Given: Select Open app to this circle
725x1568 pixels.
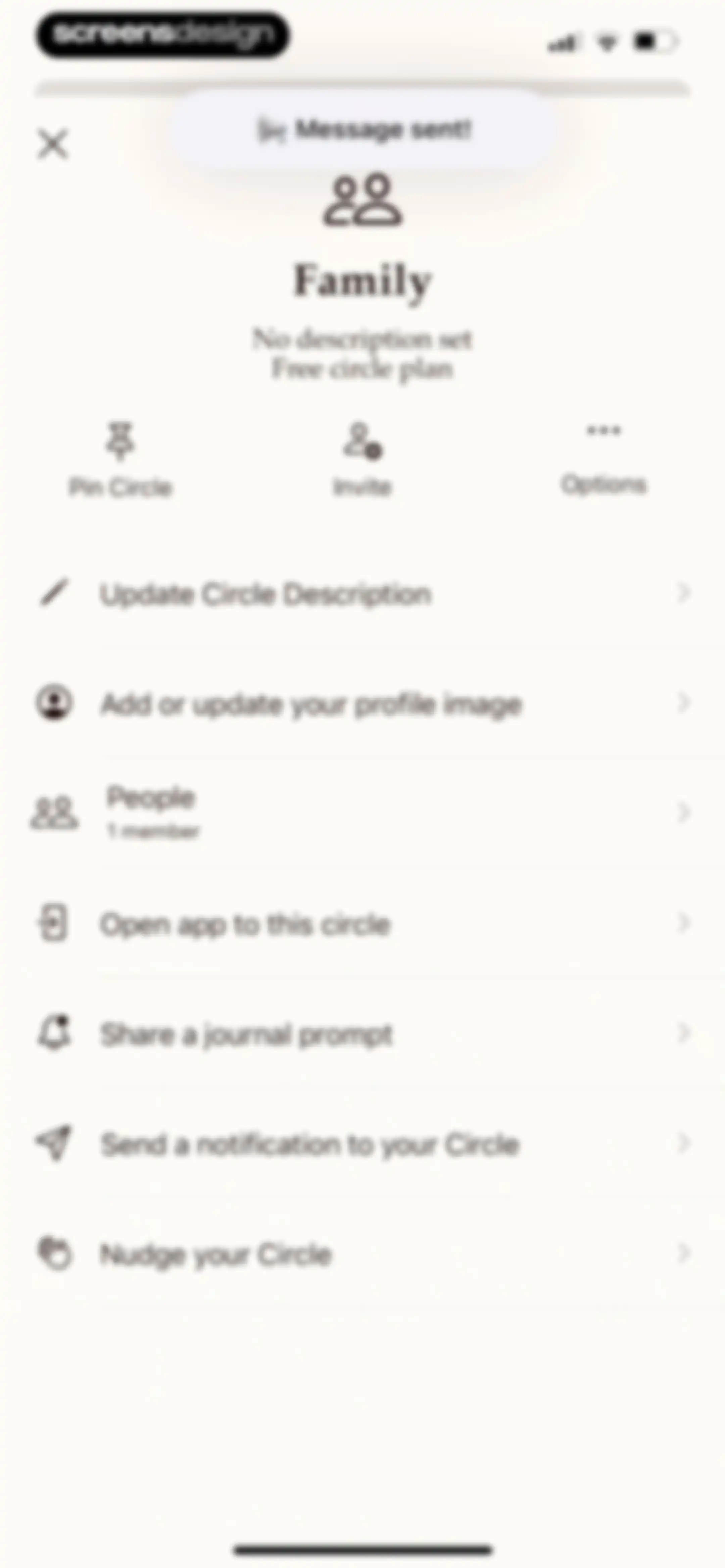Looking at the screenshot, I should pyautogui.click(x=362, y=923).
